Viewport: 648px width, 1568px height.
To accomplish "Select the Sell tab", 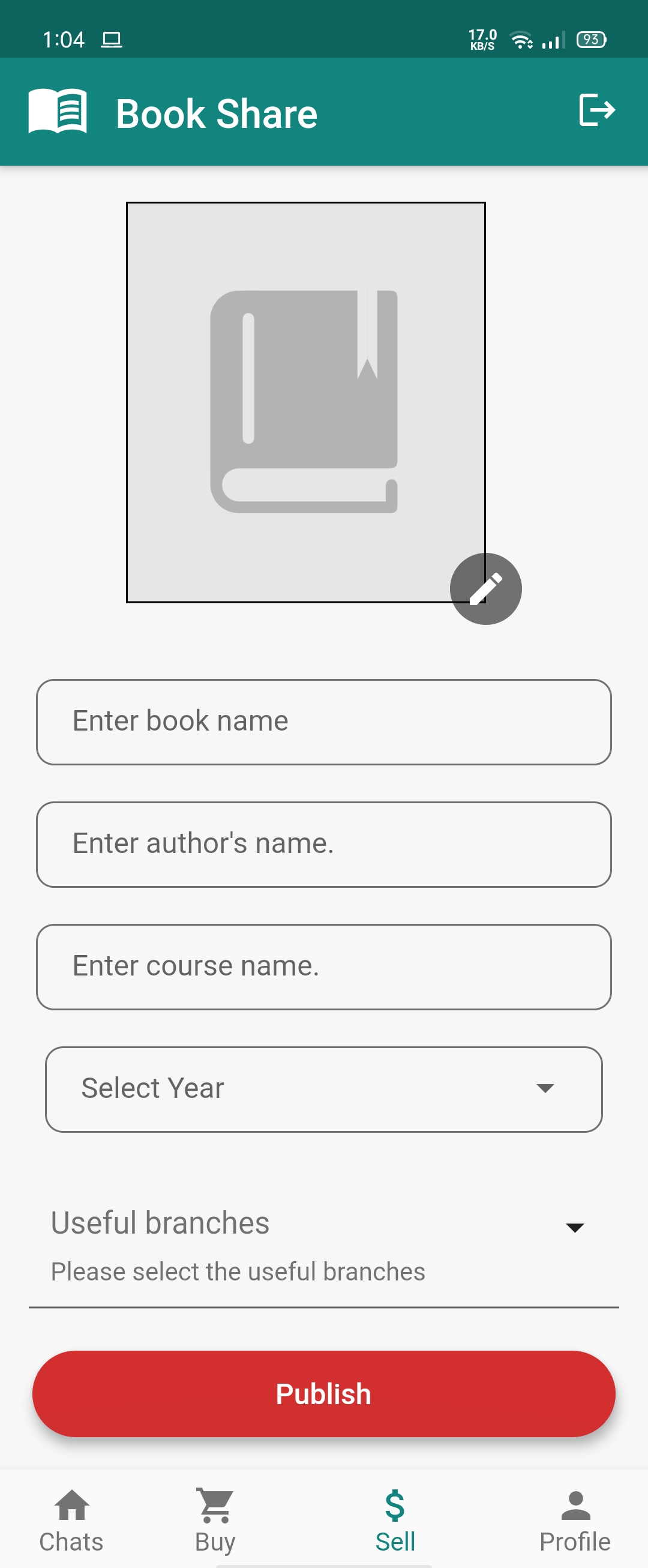I will click(x=395, y=1521).
